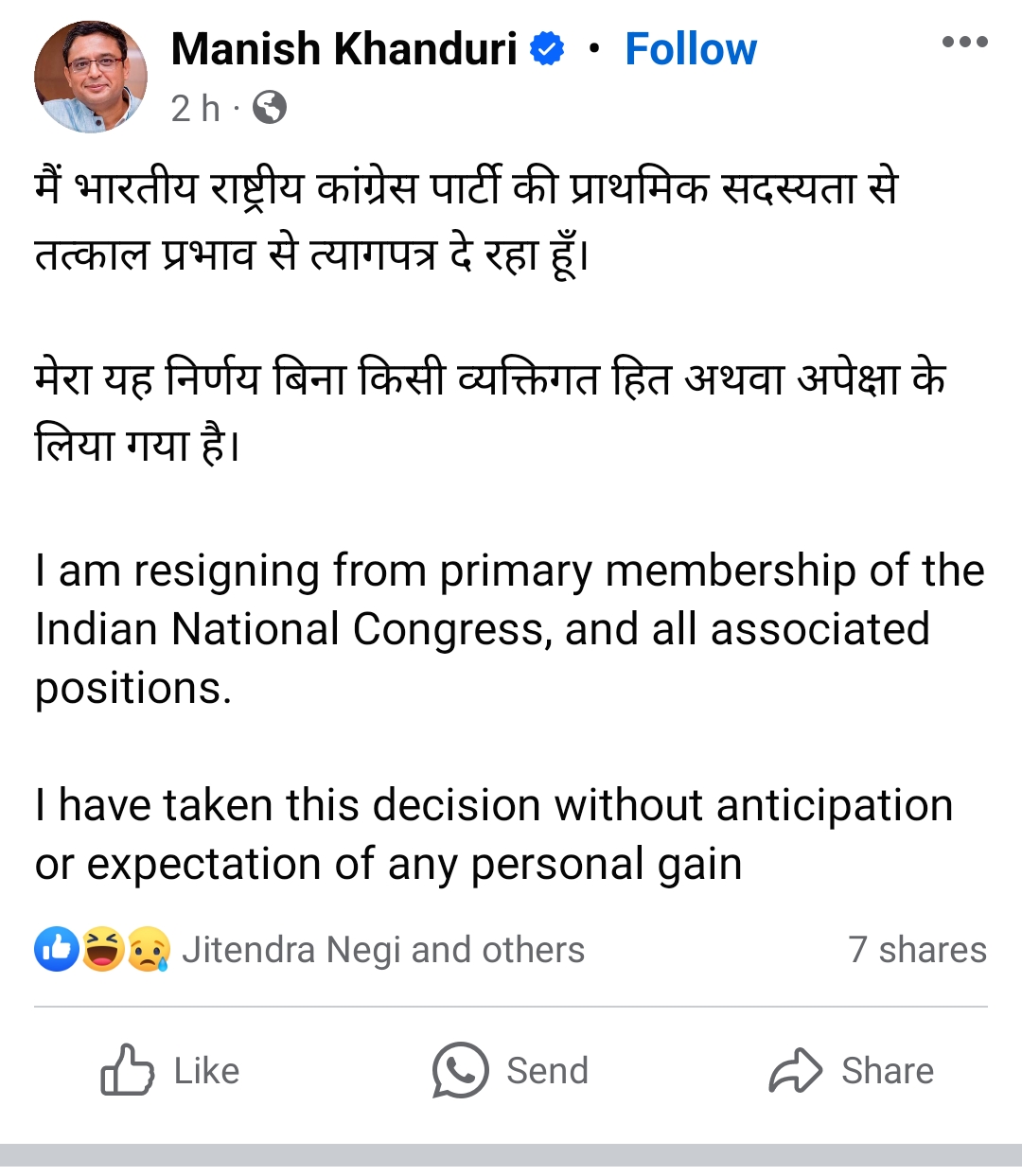Click the Share arrow icon
This screenshot has width=1022, height=1176.
(795, 1070)
